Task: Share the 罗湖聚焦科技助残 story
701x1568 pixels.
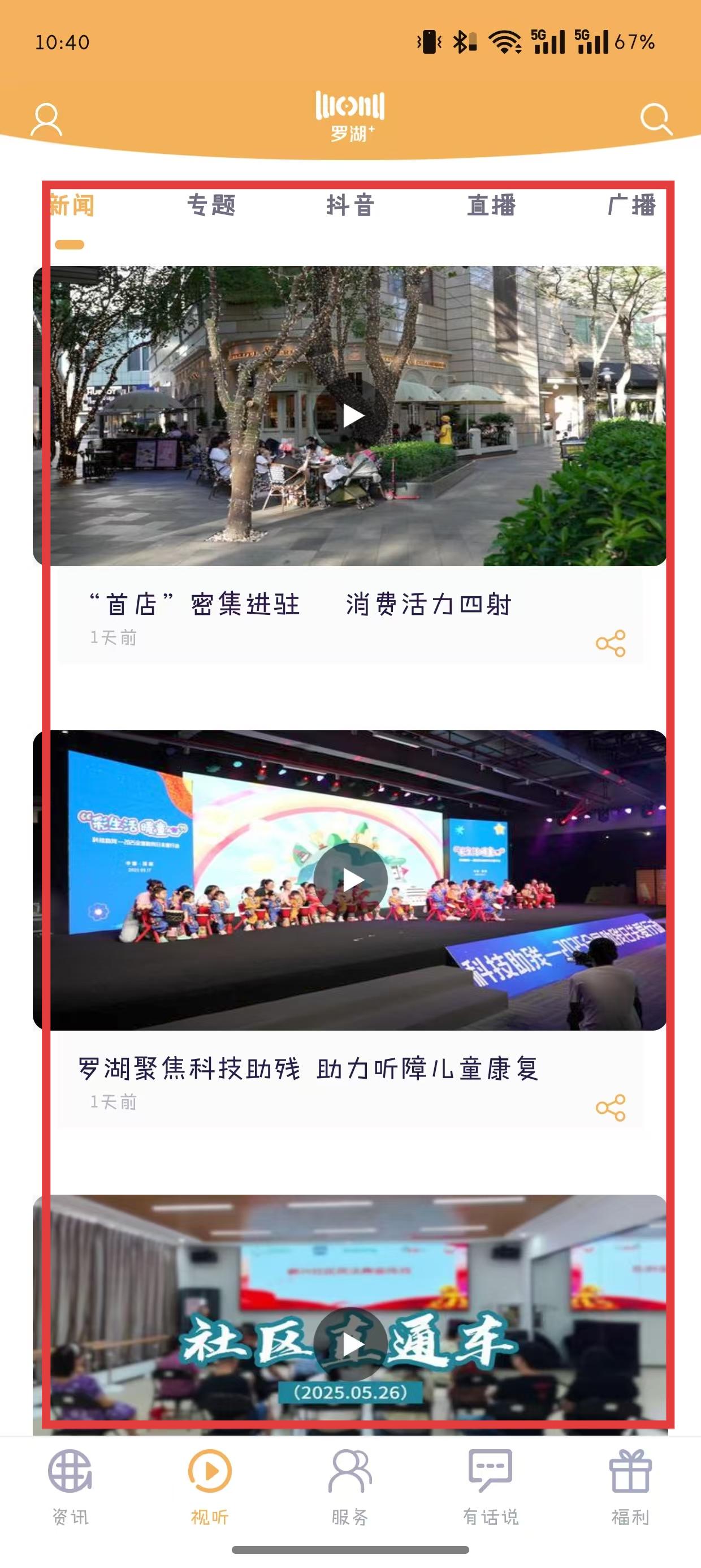Action: 611,1108
